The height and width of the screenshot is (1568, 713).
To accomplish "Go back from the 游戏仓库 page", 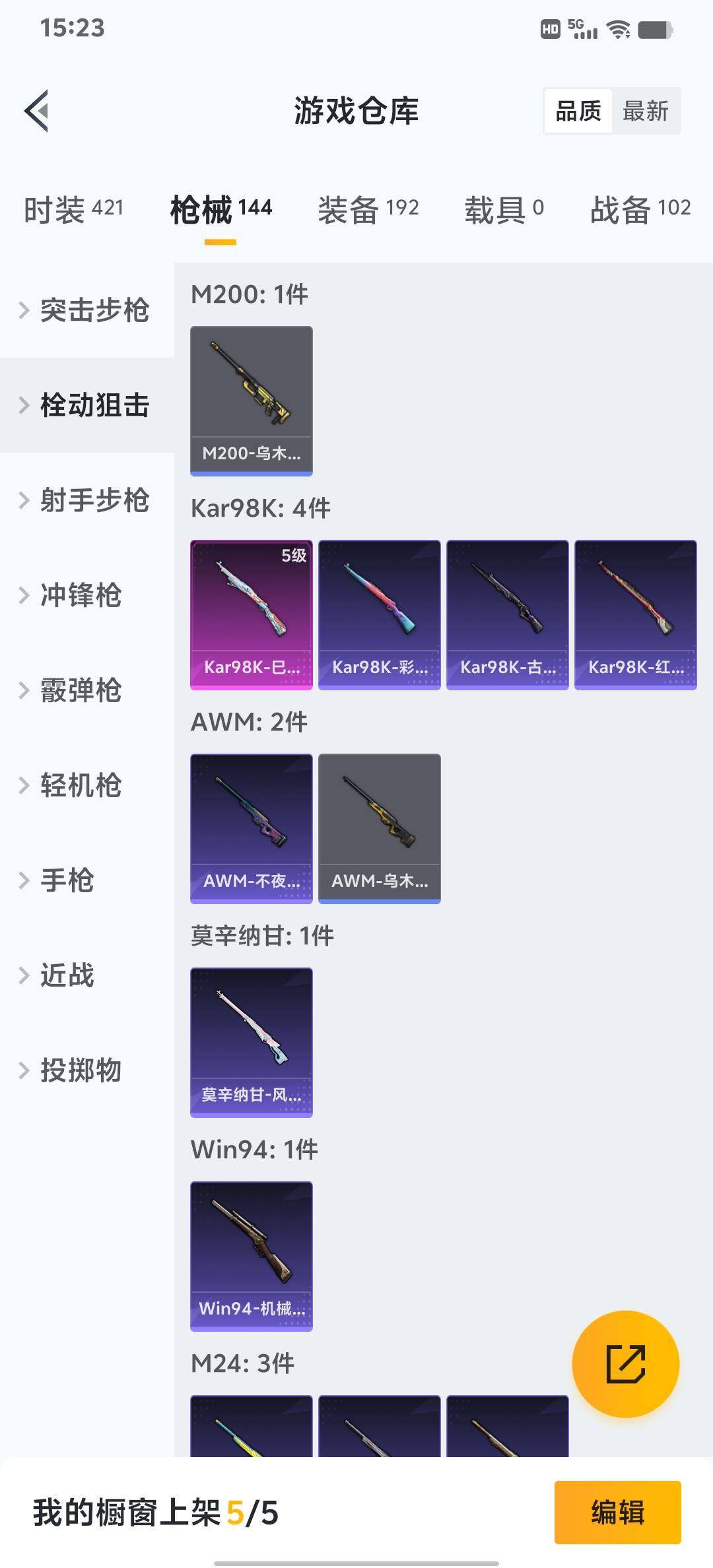I will click(x=37, y=111).
